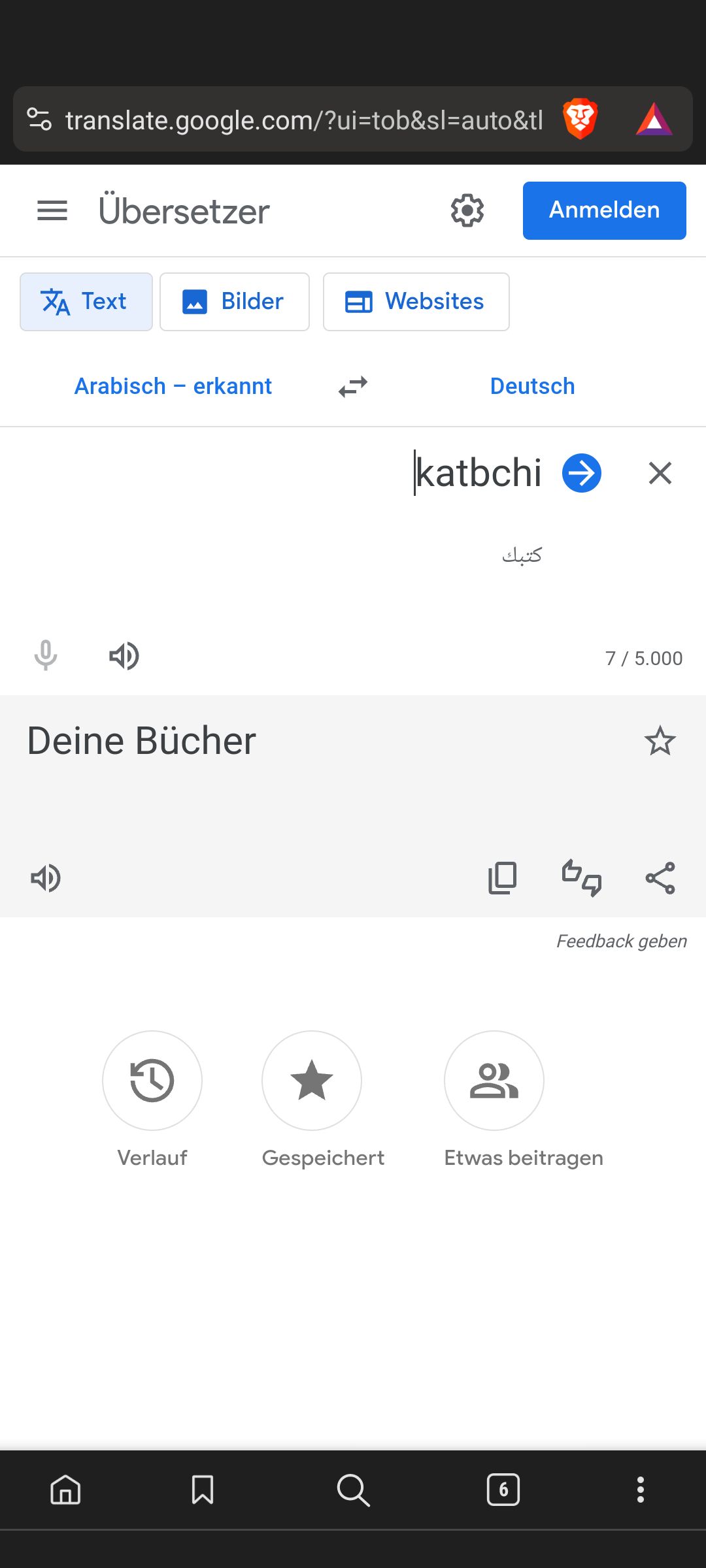Listen to the source text pronunciation
The height and width of the screenshot is (1568, 706).
tap(124, 656)
